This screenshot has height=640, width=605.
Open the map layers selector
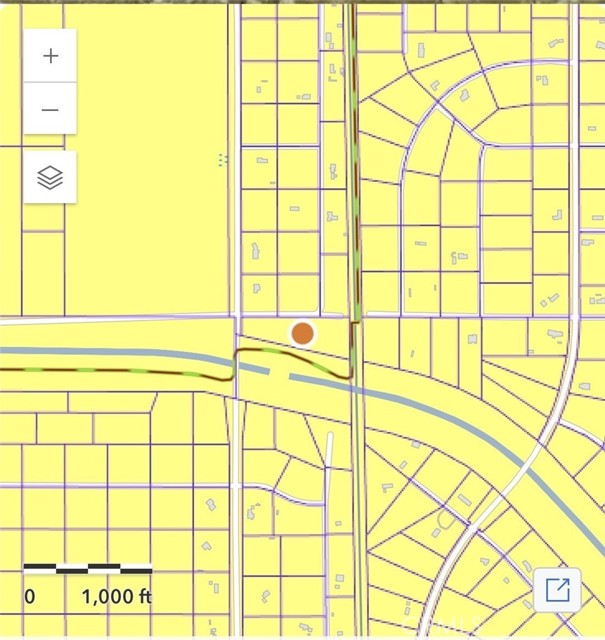tap(51, 178)
